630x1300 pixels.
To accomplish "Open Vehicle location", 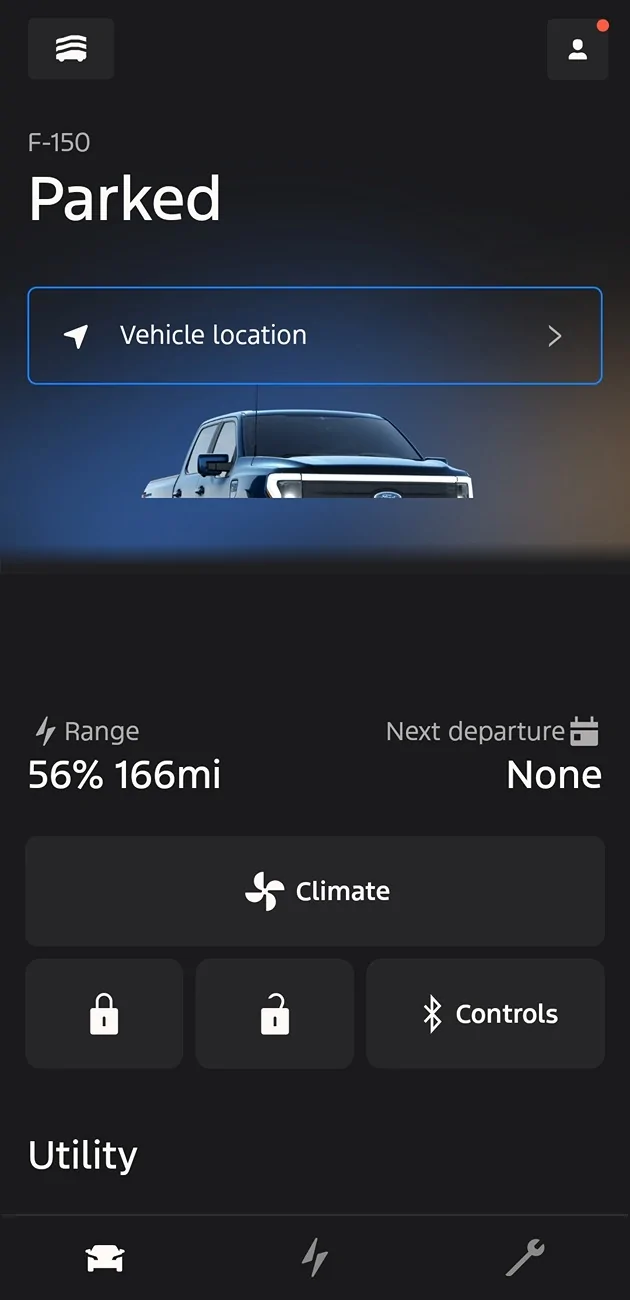I will 315,336.
